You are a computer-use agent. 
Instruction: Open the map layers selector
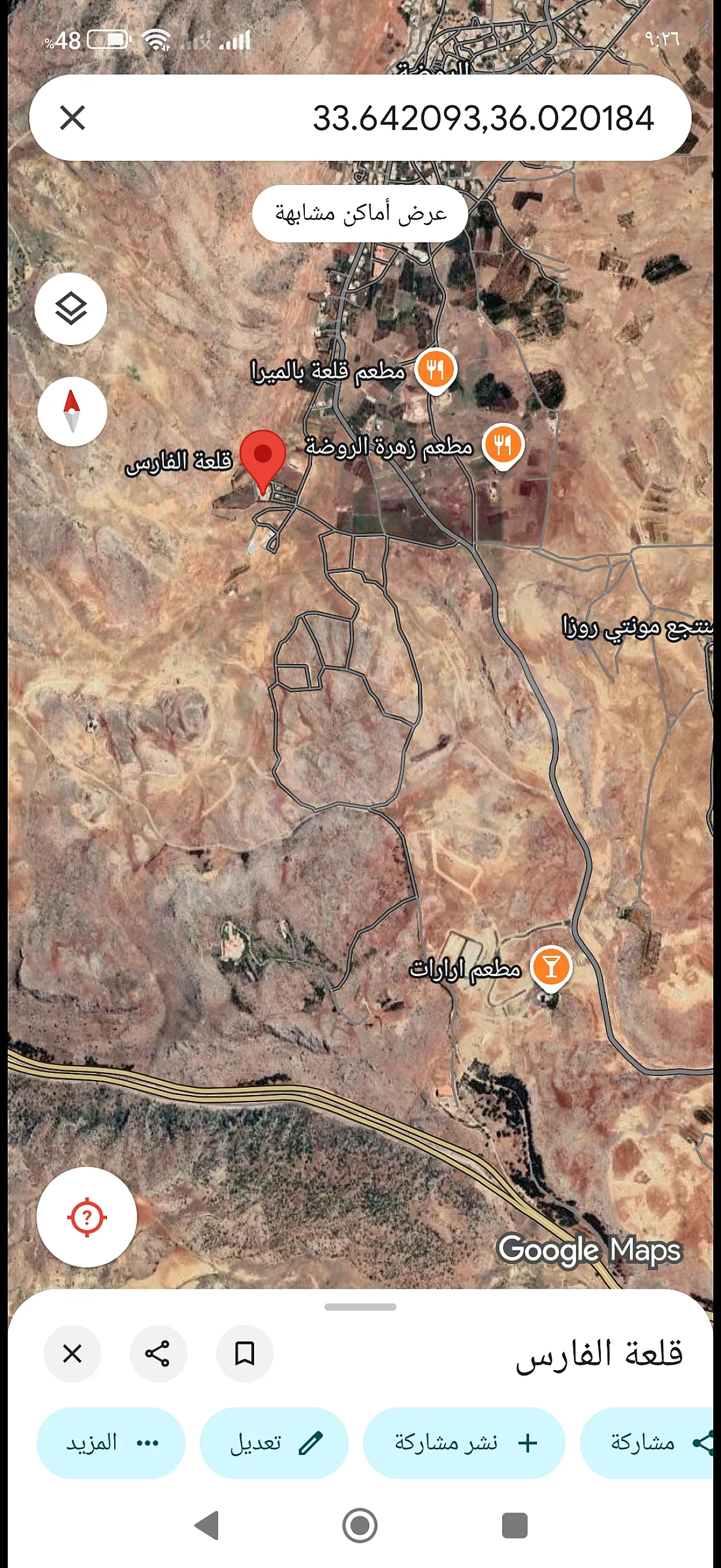pyautogui.click(x=71, y=309)
